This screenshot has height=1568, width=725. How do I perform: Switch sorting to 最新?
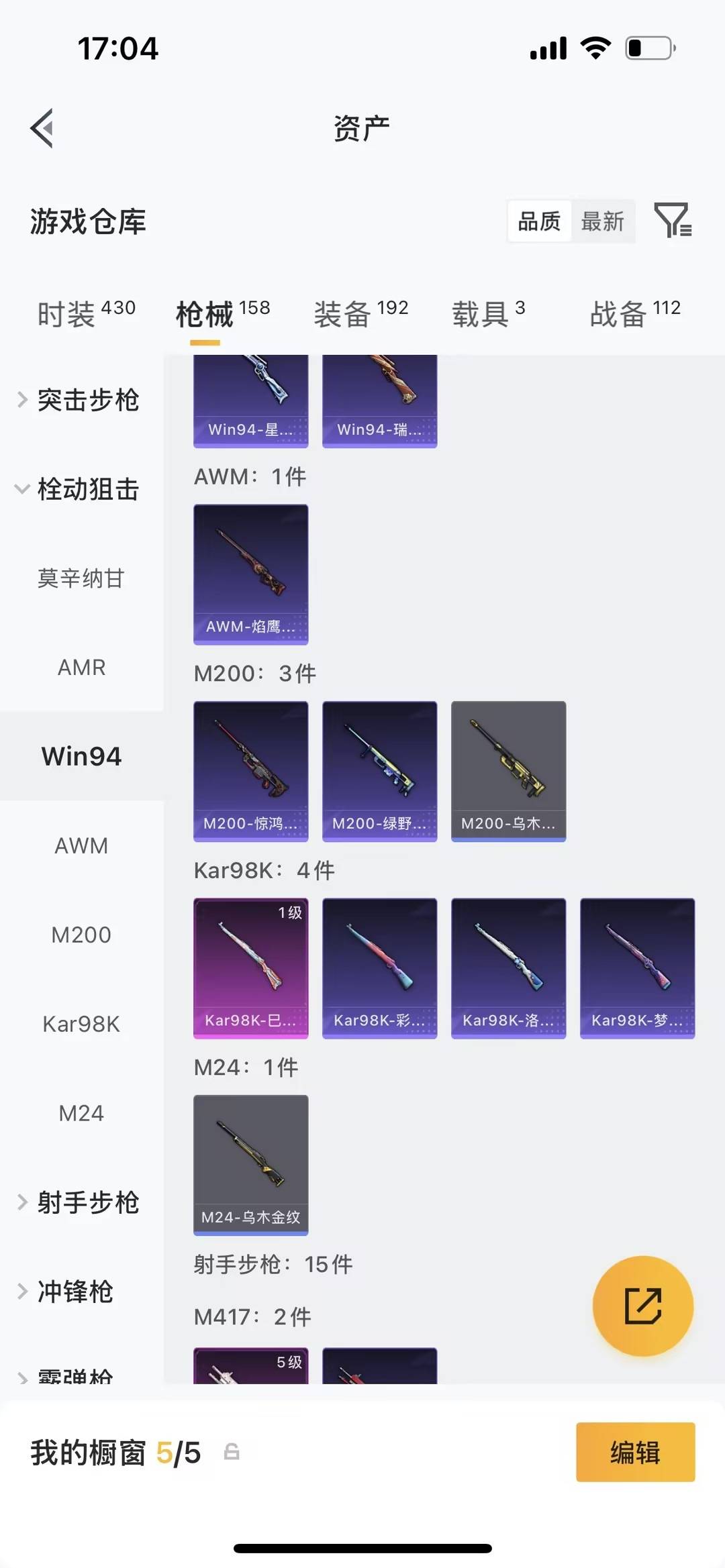tap(603, 221)
